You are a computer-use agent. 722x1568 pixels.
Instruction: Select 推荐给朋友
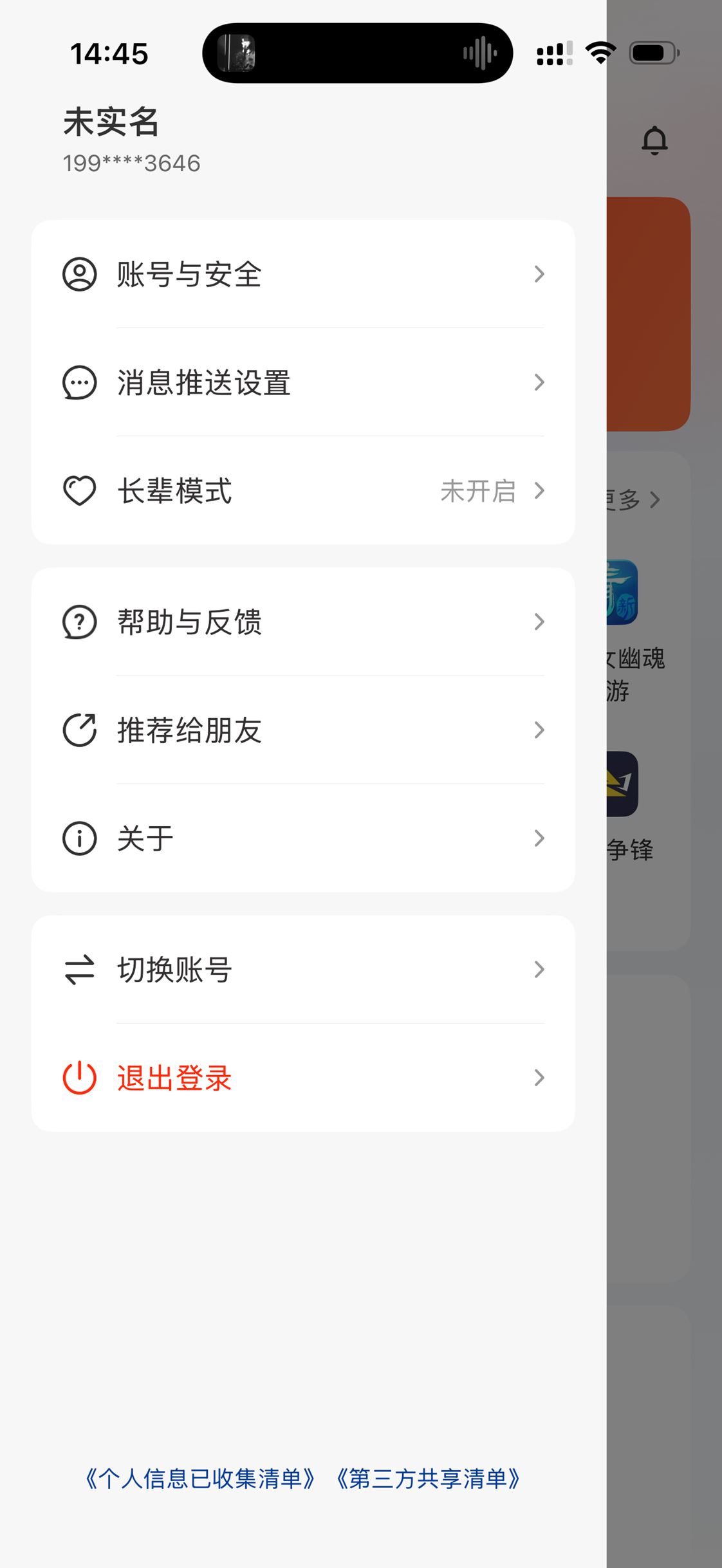(x=302, y=730)
